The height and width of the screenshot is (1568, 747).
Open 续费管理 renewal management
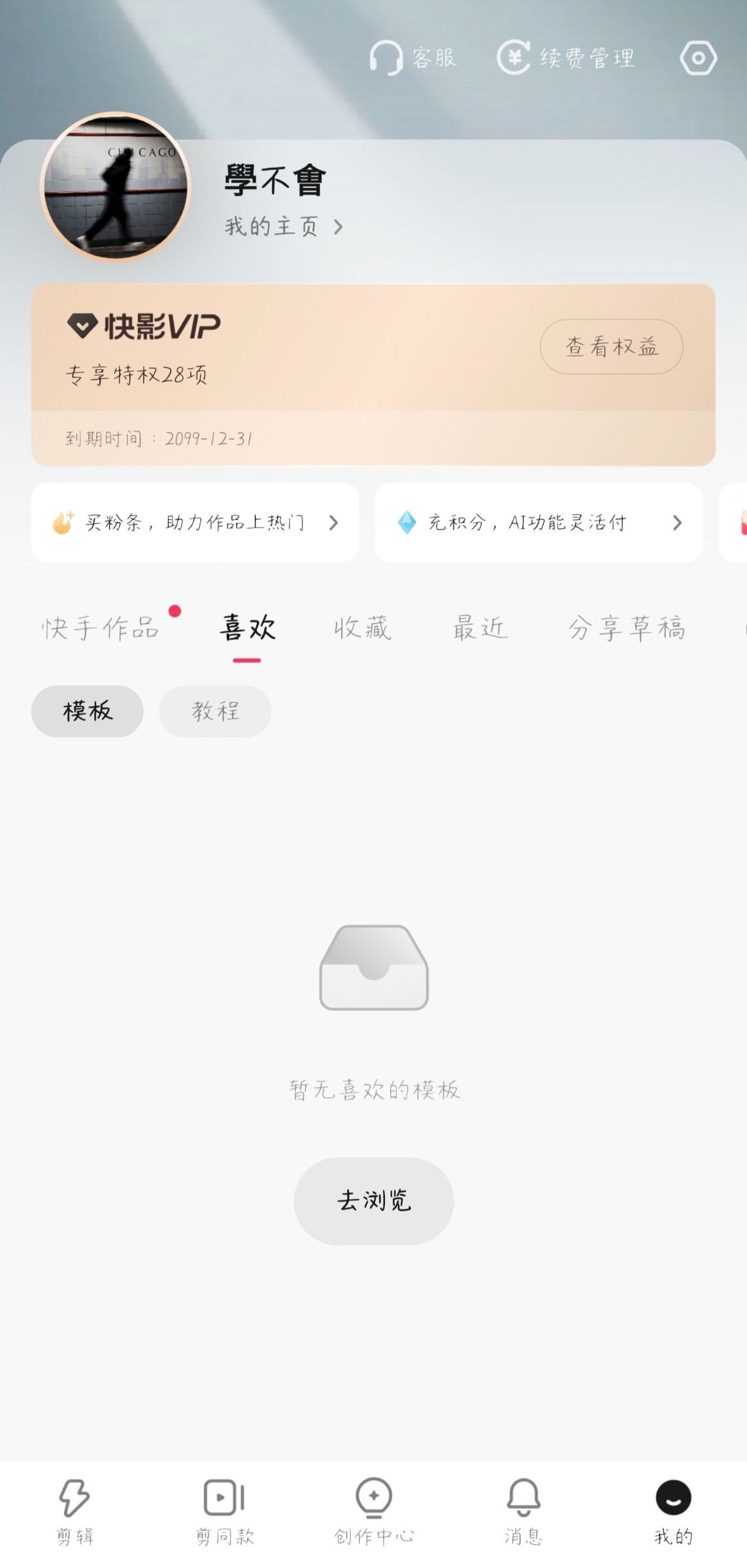click(x=566, y=58)
